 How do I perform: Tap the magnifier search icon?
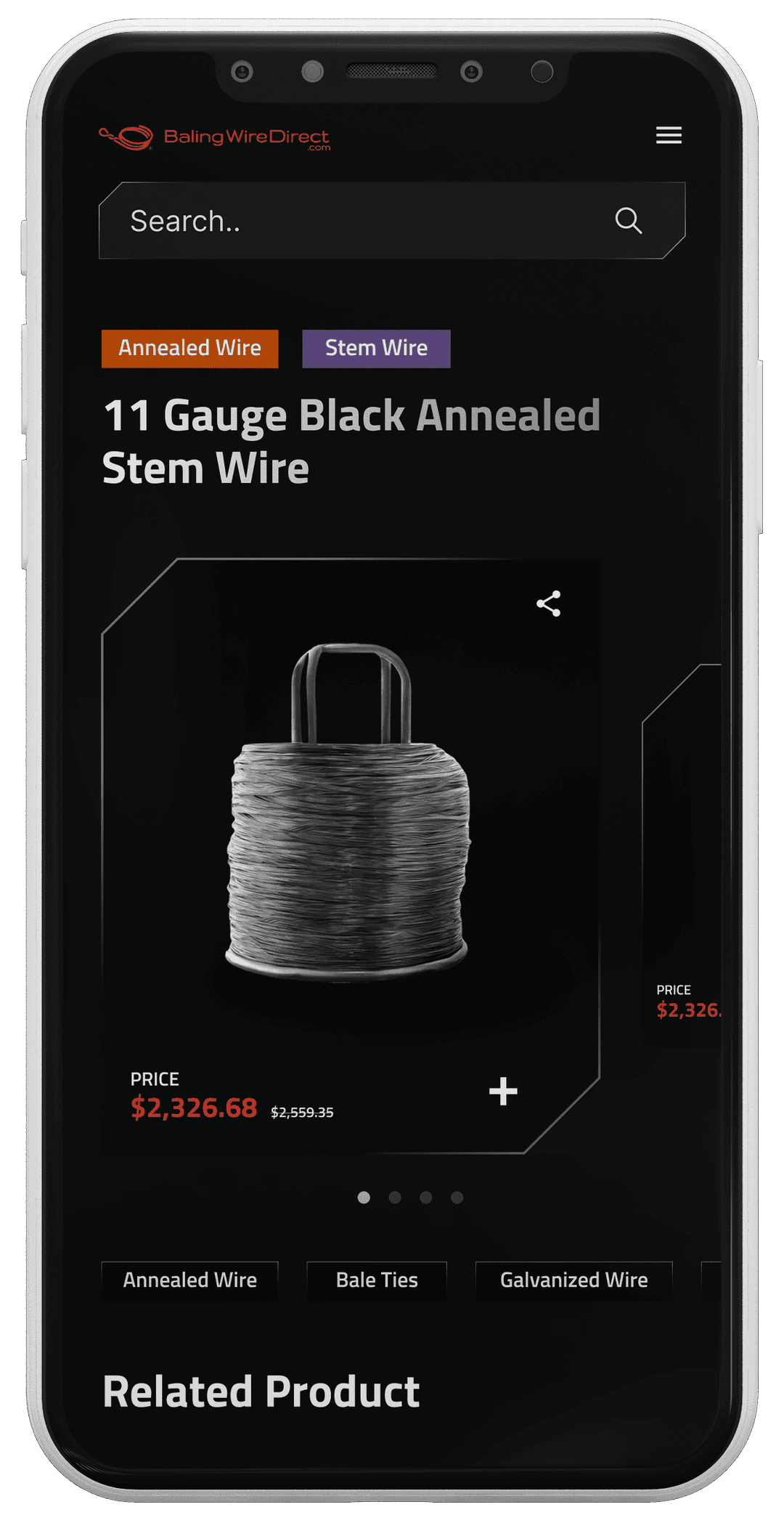(629, 221)
